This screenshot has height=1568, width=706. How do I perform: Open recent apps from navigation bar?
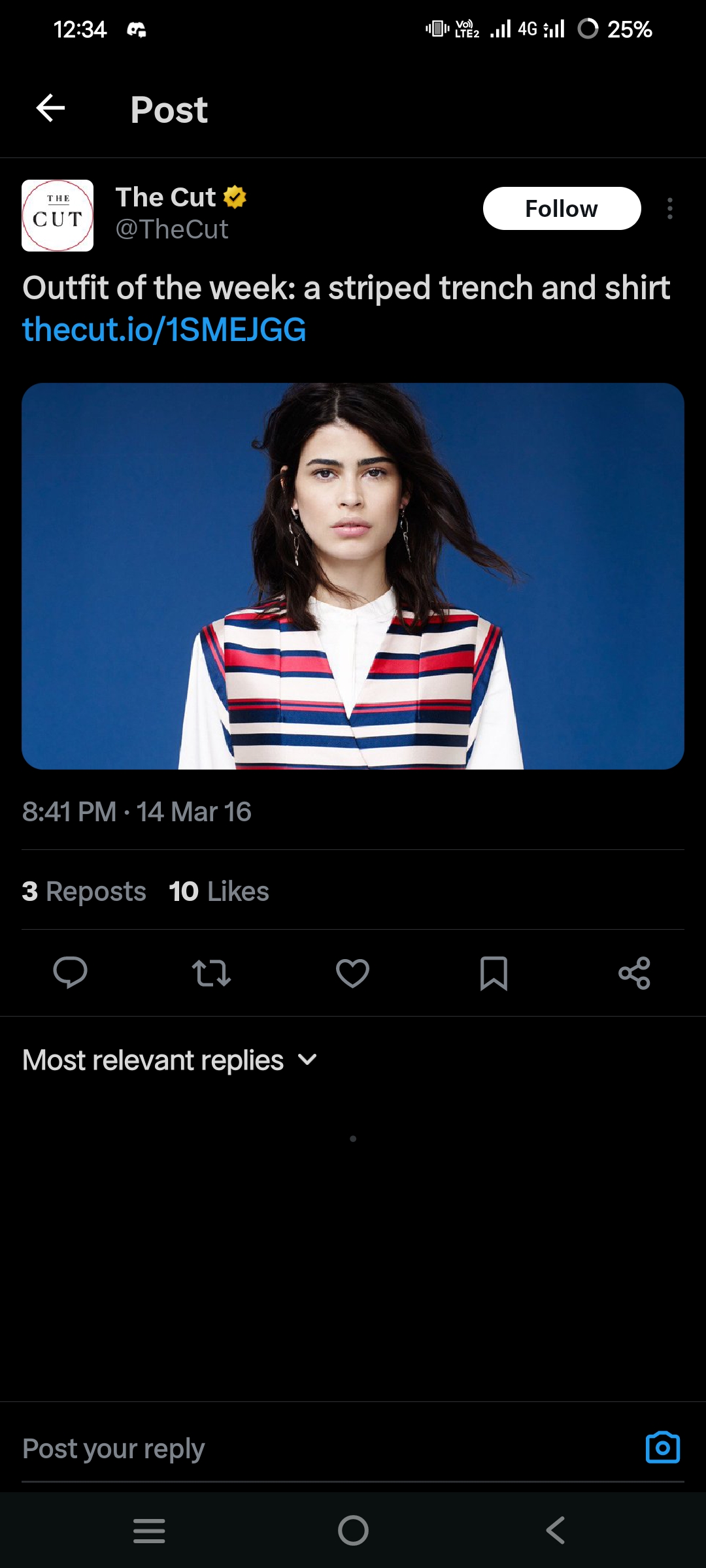(x=149, y=1530)
